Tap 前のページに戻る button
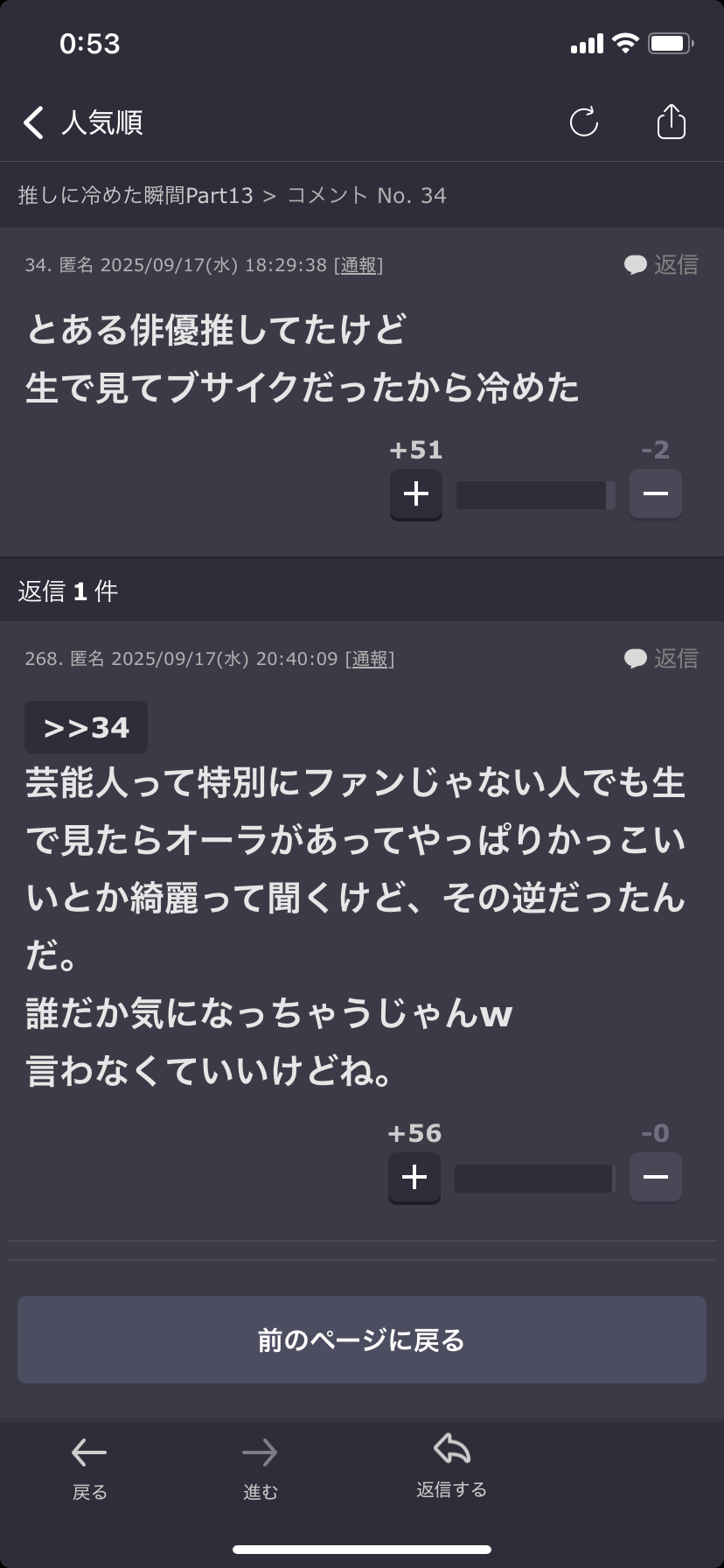Viewport: 724px width, 1568px height. pyautogui.click(x=362, y=1340)
